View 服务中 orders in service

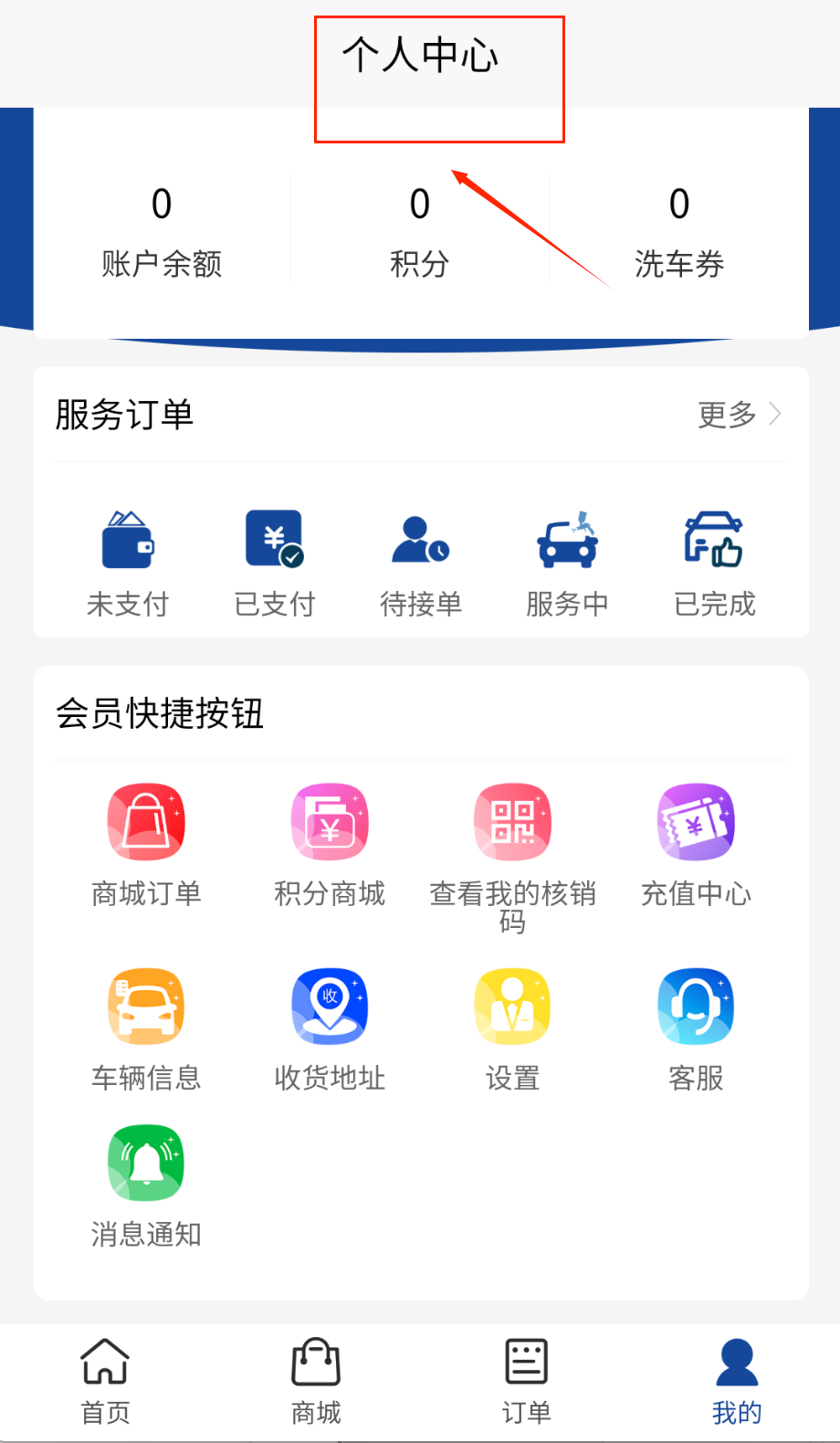(567, 562)
